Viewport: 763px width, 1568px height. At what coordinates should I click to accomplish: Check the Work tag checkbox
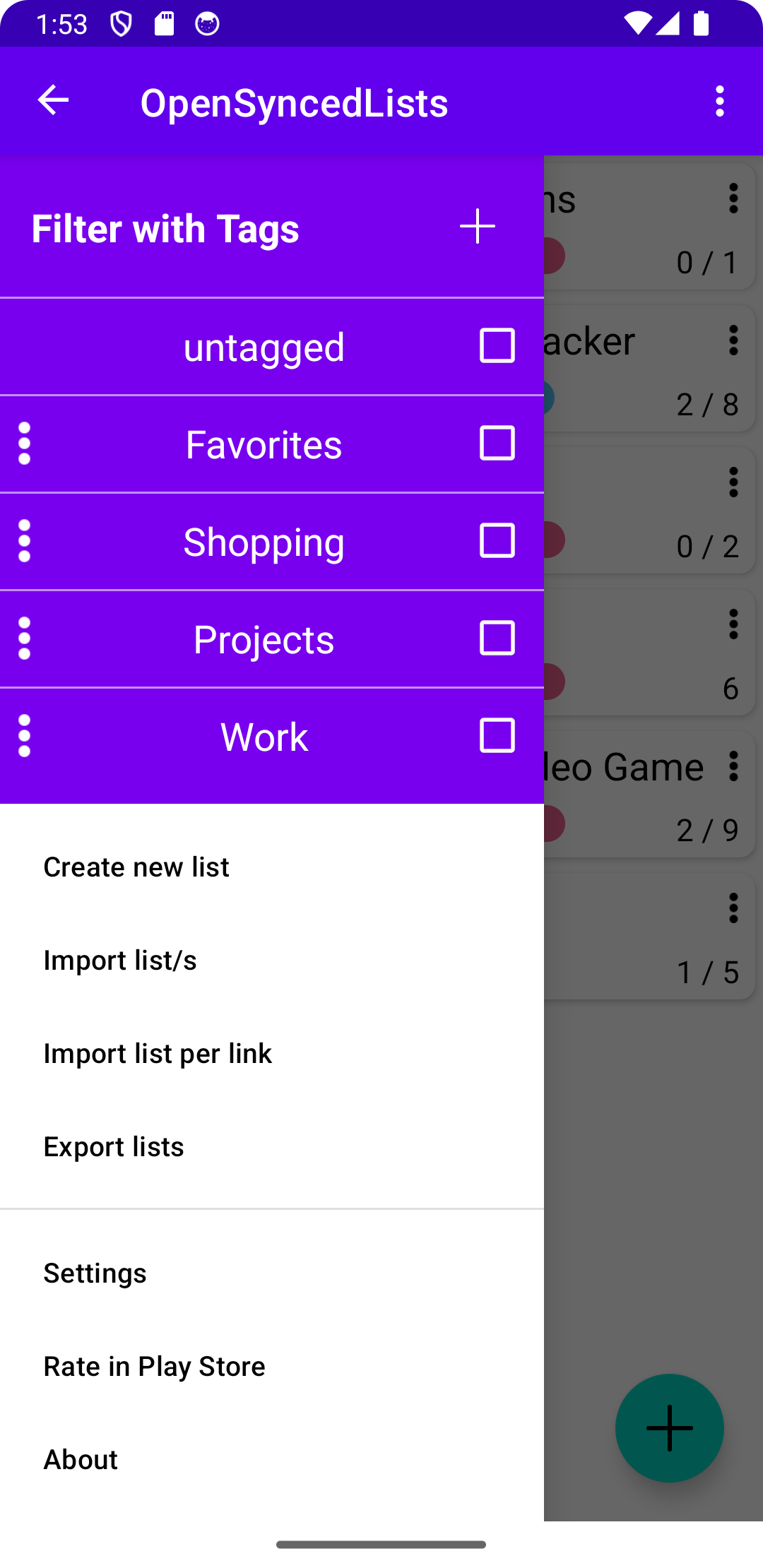(497, 736)
